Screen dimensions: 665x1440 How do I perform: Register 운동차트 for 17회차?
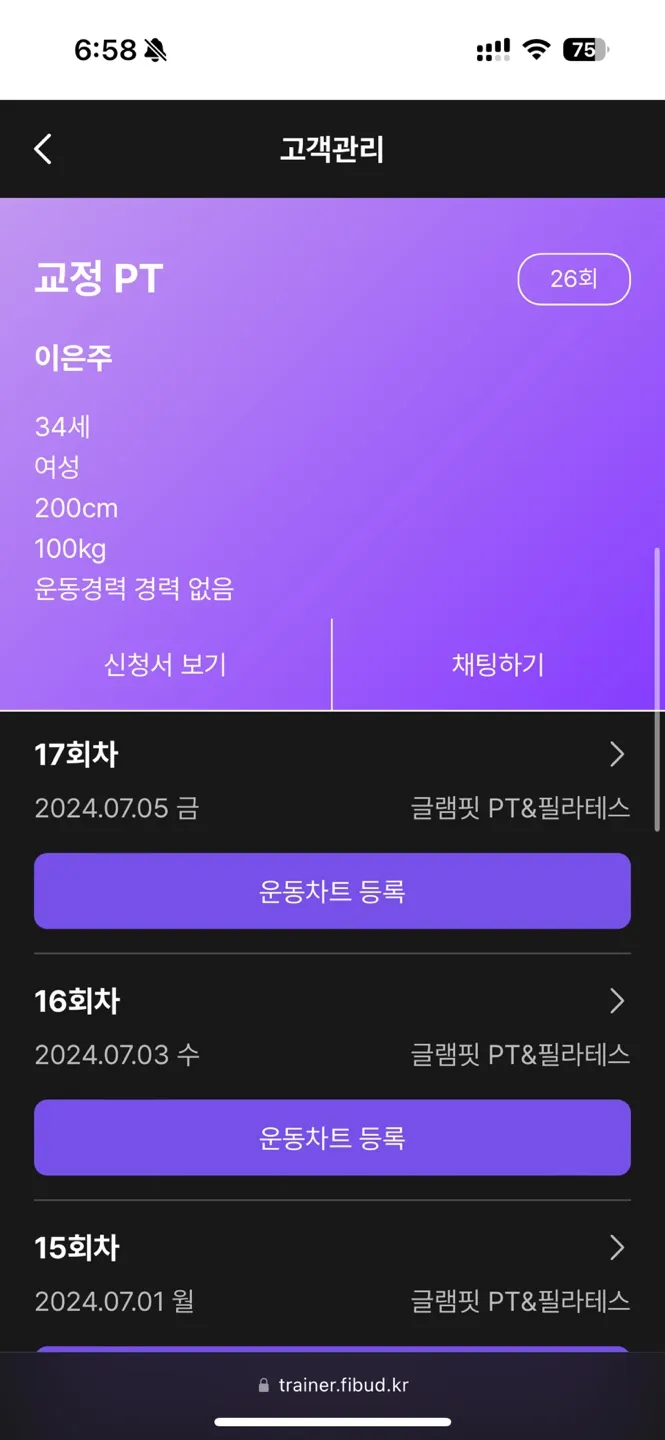tap(332, 891)
